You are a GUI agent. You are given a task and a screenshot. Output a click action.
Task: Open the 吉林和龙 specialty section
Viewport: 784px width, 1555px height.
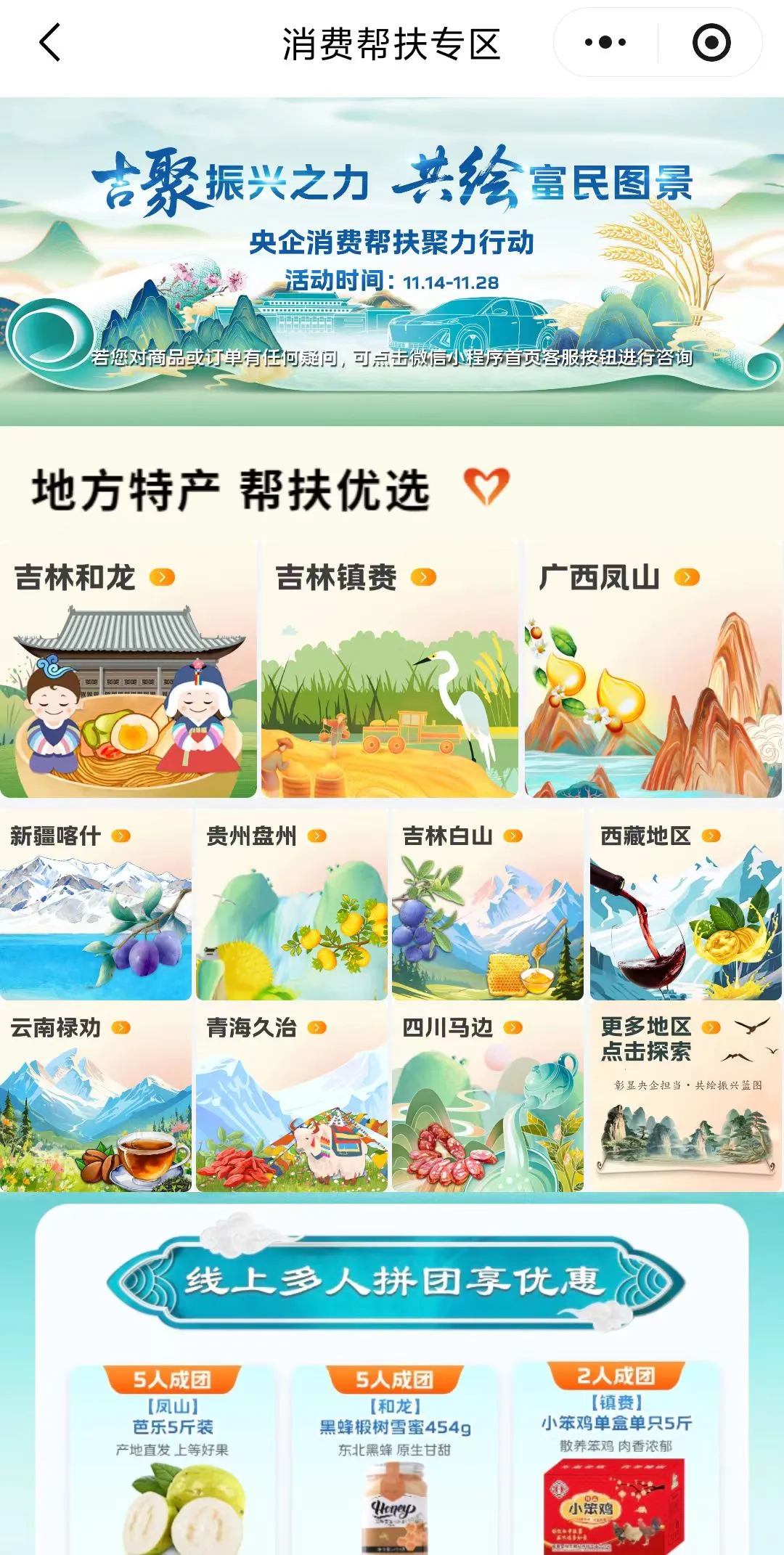(x=128, y=669)
